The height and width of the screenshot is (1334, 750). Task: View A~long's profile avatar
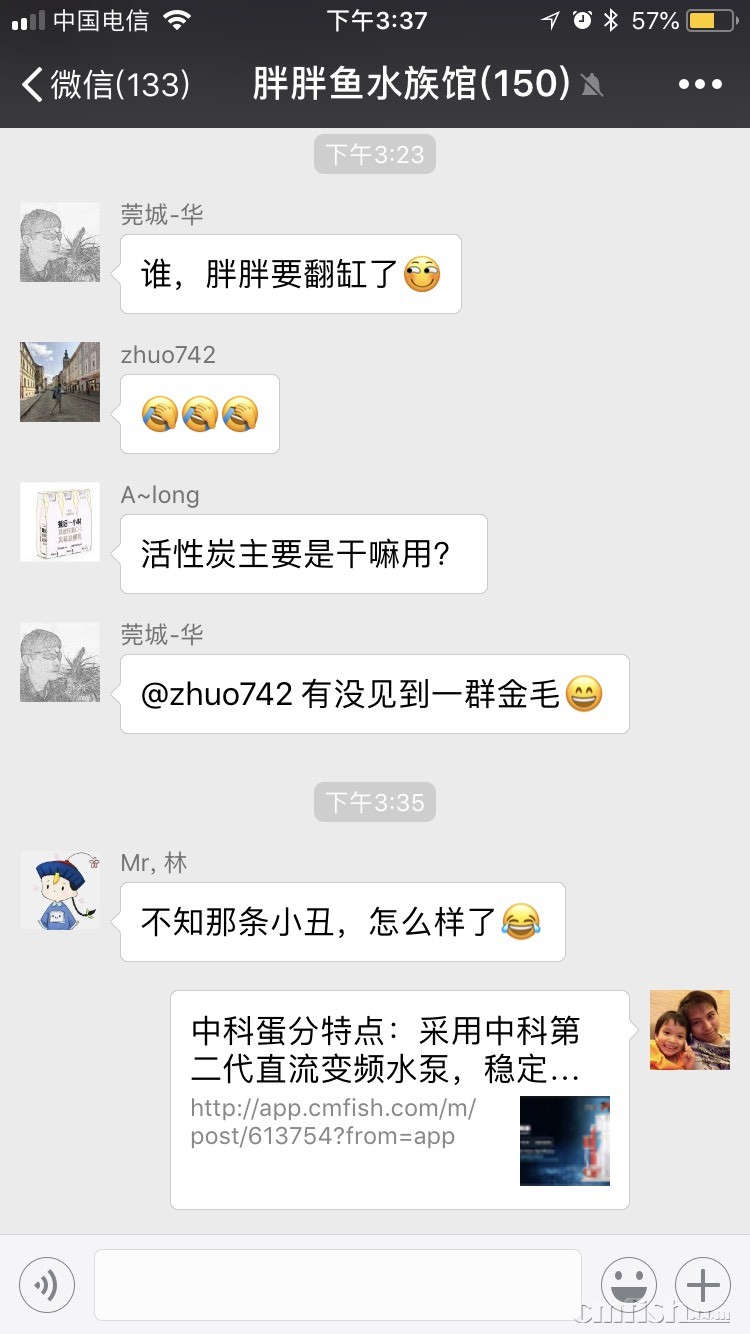coord(60,522)
